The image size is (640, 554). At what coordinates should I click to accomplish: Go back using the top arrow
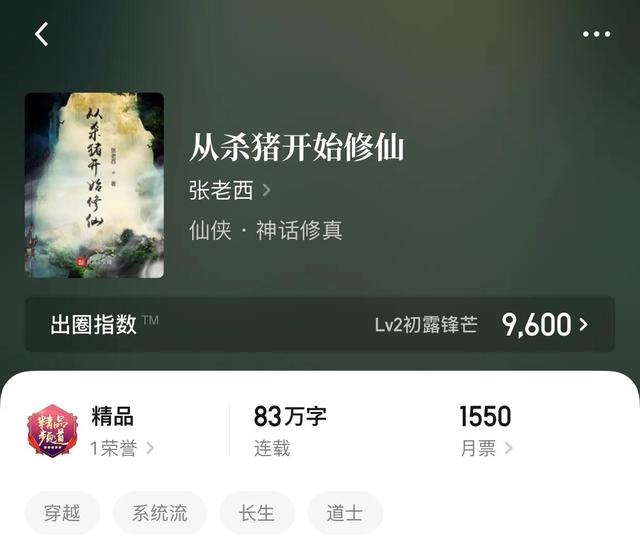point(42,34)
